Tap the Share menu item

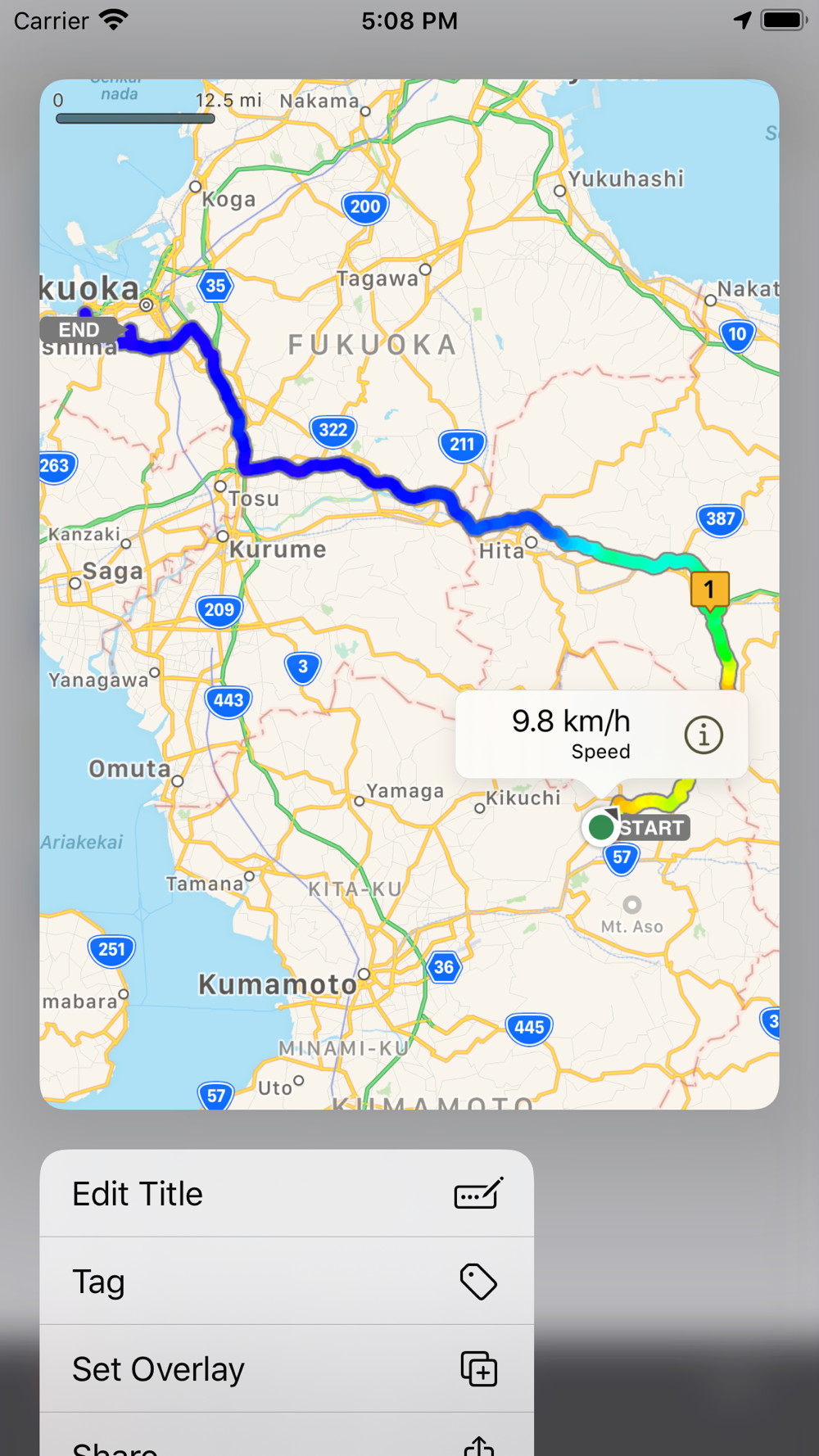tap(287, 1443)
